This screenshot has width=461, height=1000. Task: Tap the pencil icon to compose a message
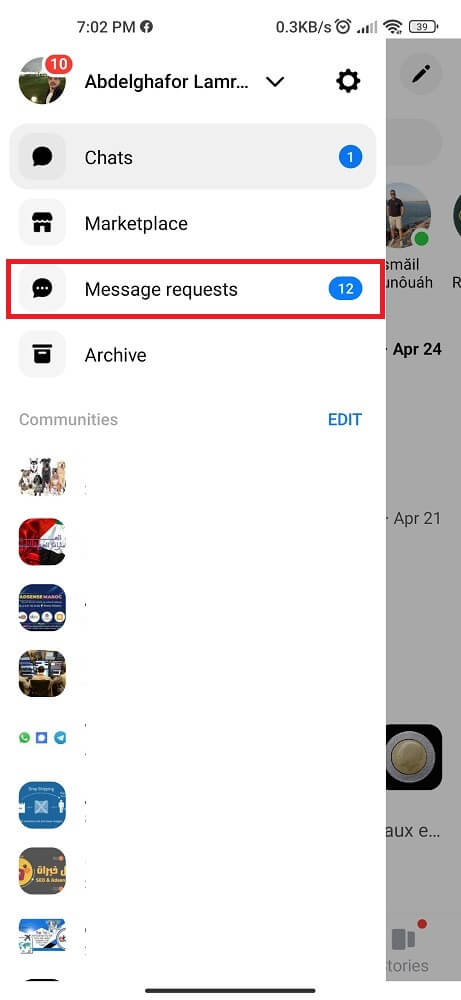420,75
